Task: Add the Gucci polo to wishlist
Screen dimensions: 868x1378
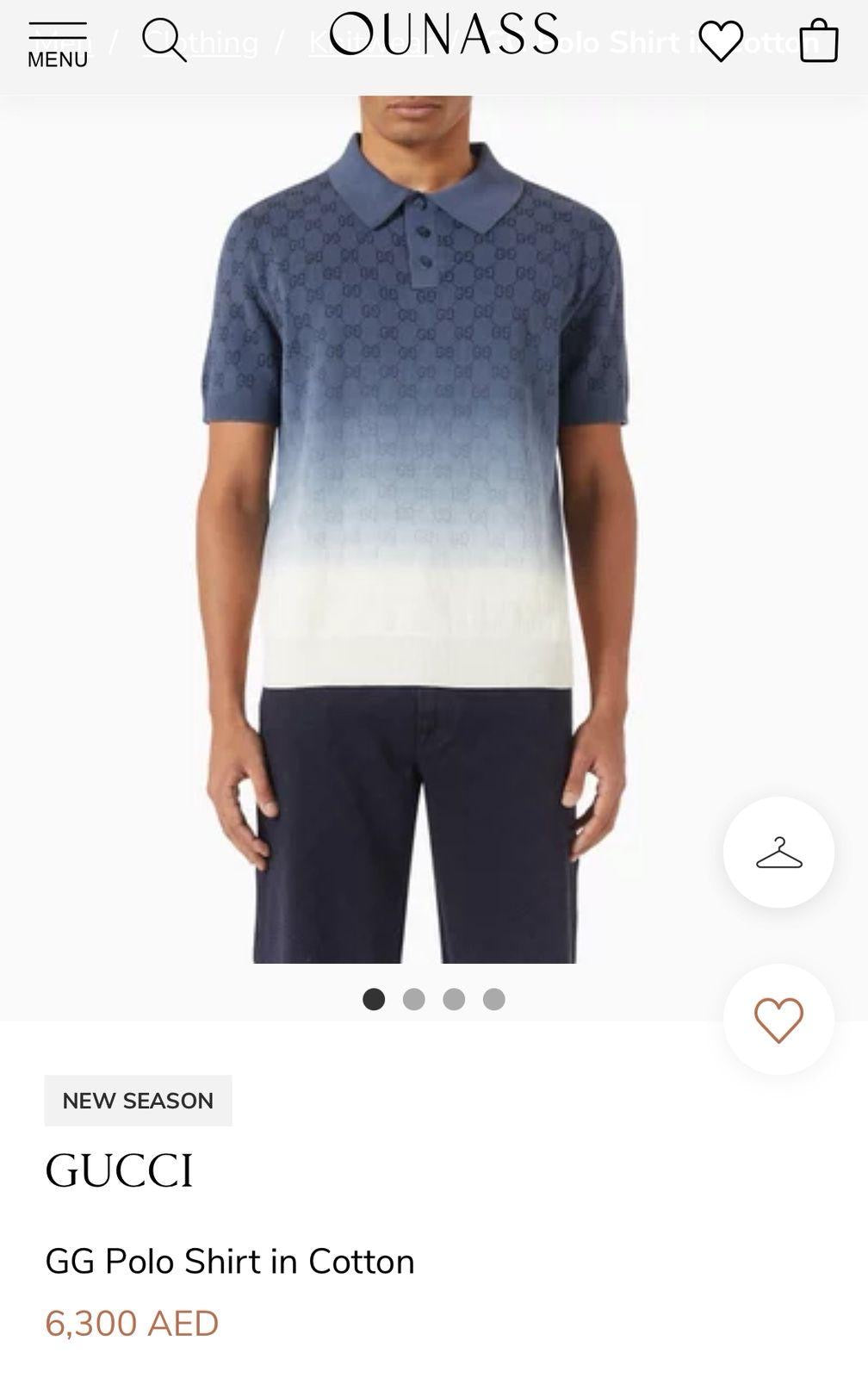Action: [x=778, y=1020]
